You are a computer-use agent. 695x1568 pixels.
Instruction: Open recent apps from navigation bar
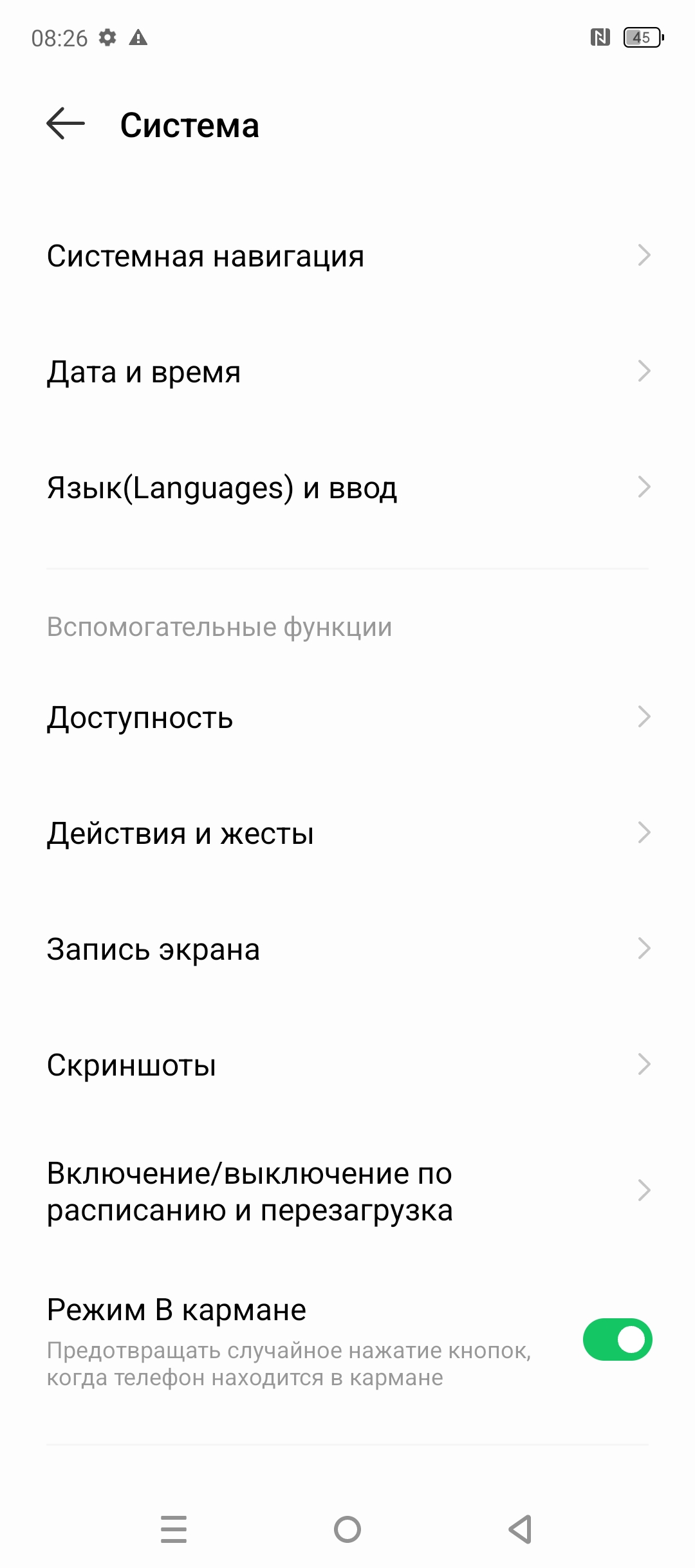(x=174, y=1529)
